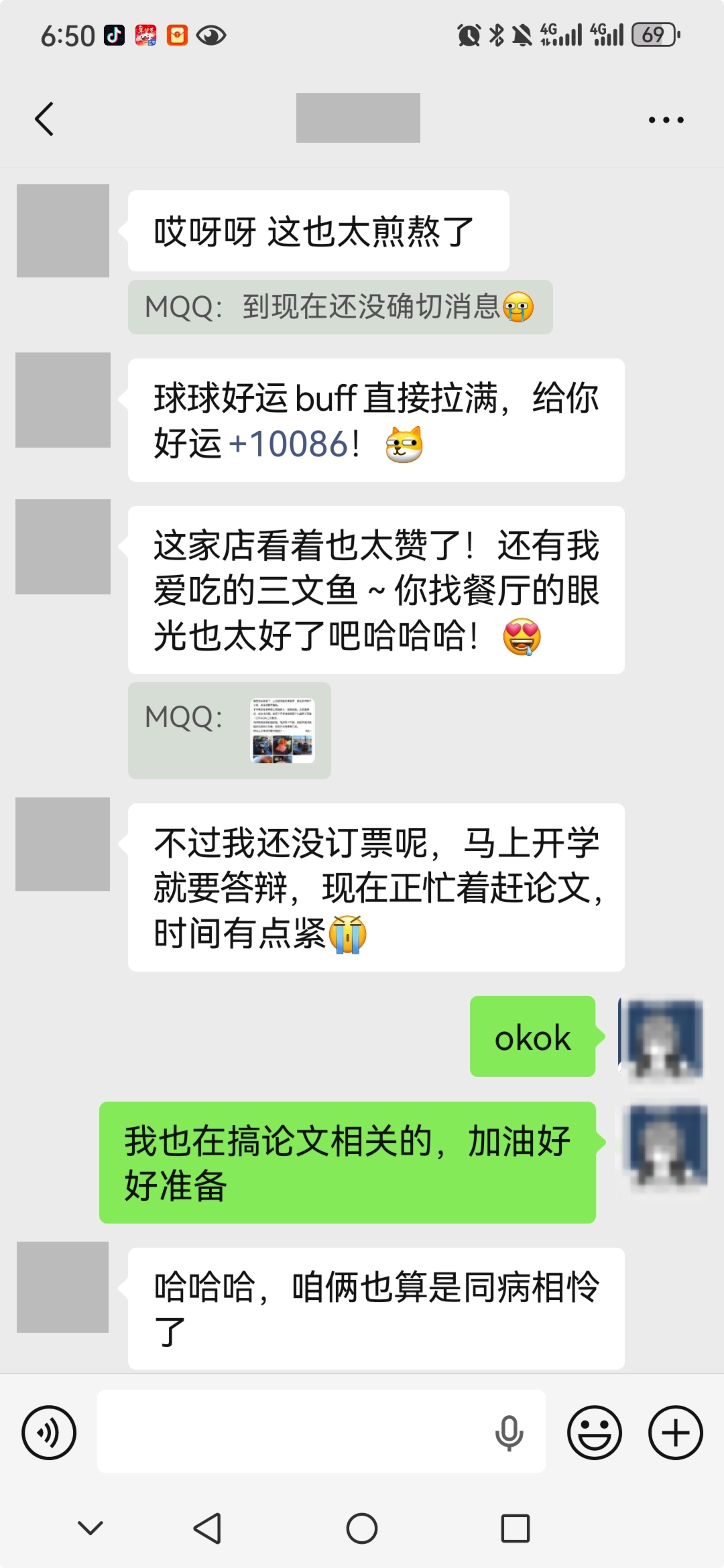The width and height of the screenshot is (724, 1568).
Task: Go back to the chat list
Action: [x=44, y=119]
